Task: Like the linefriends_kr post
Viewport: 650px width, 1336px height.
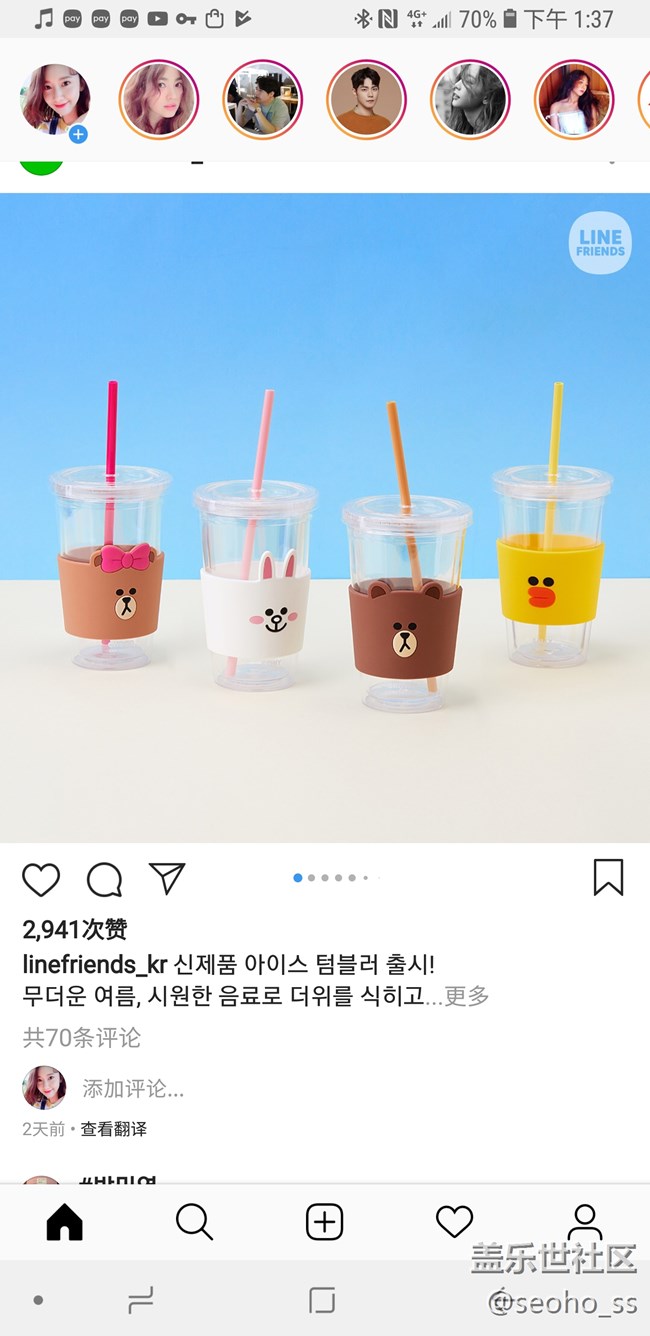Action: 41,880
